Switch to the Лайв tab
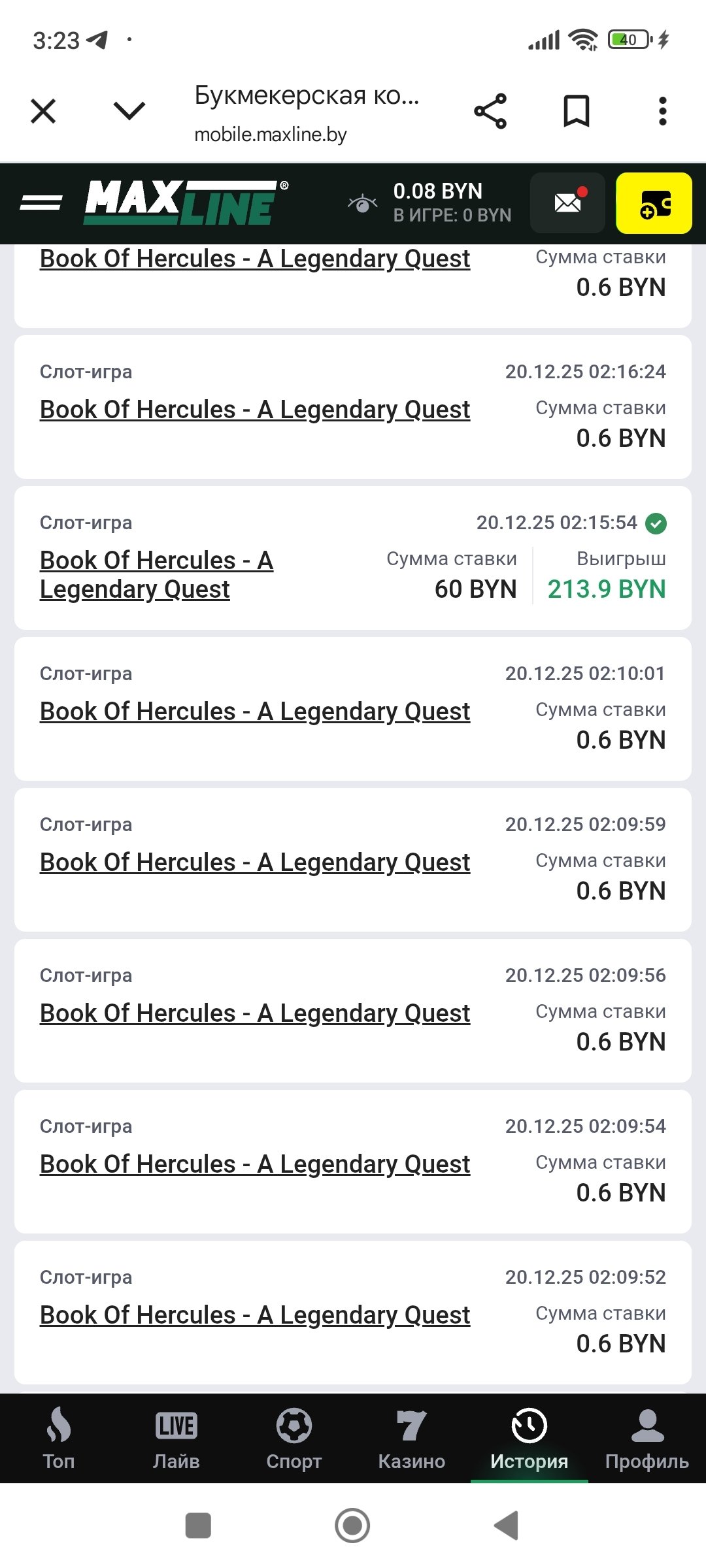The height and width of the screenshot is (1568, 706). (x=176, y=1439)
